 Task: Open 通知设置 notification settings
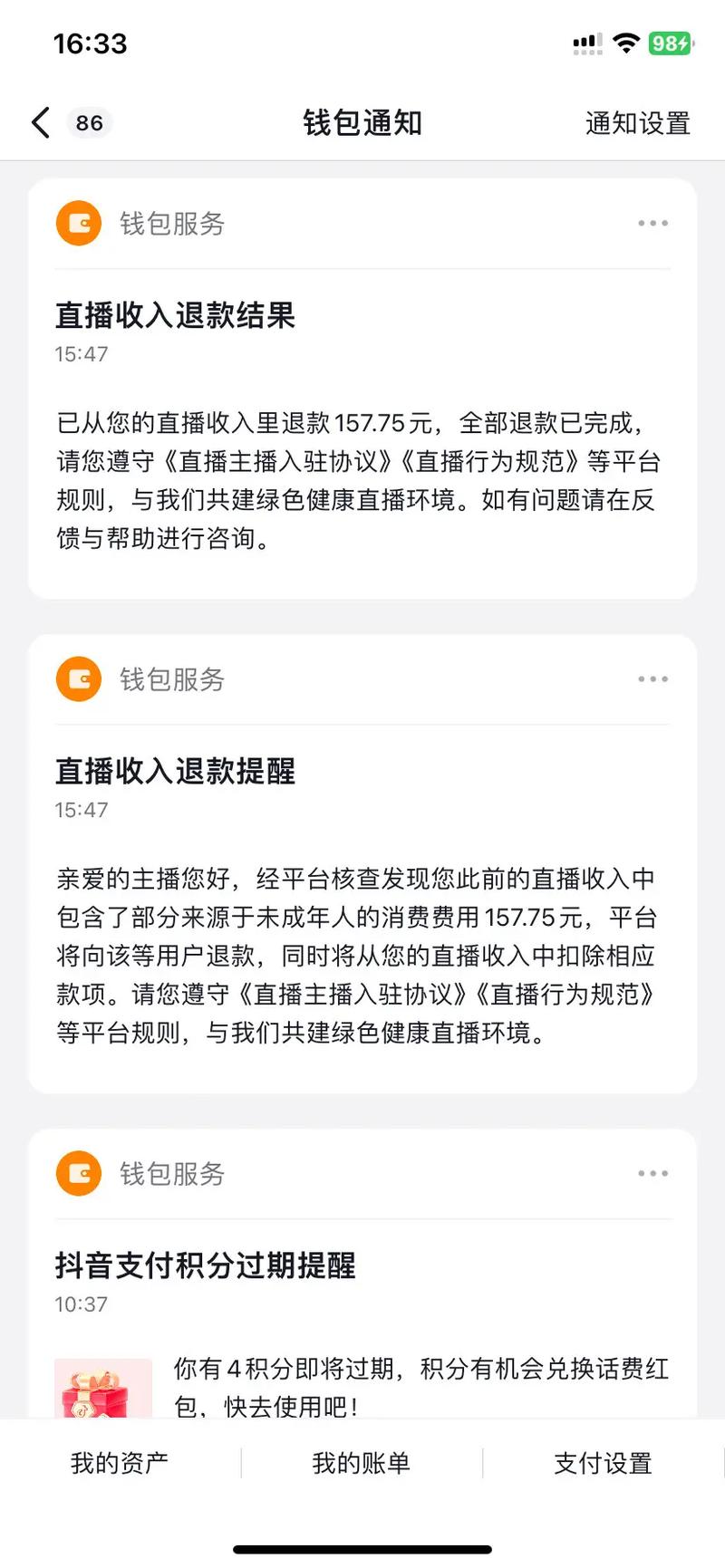(637, 123)
